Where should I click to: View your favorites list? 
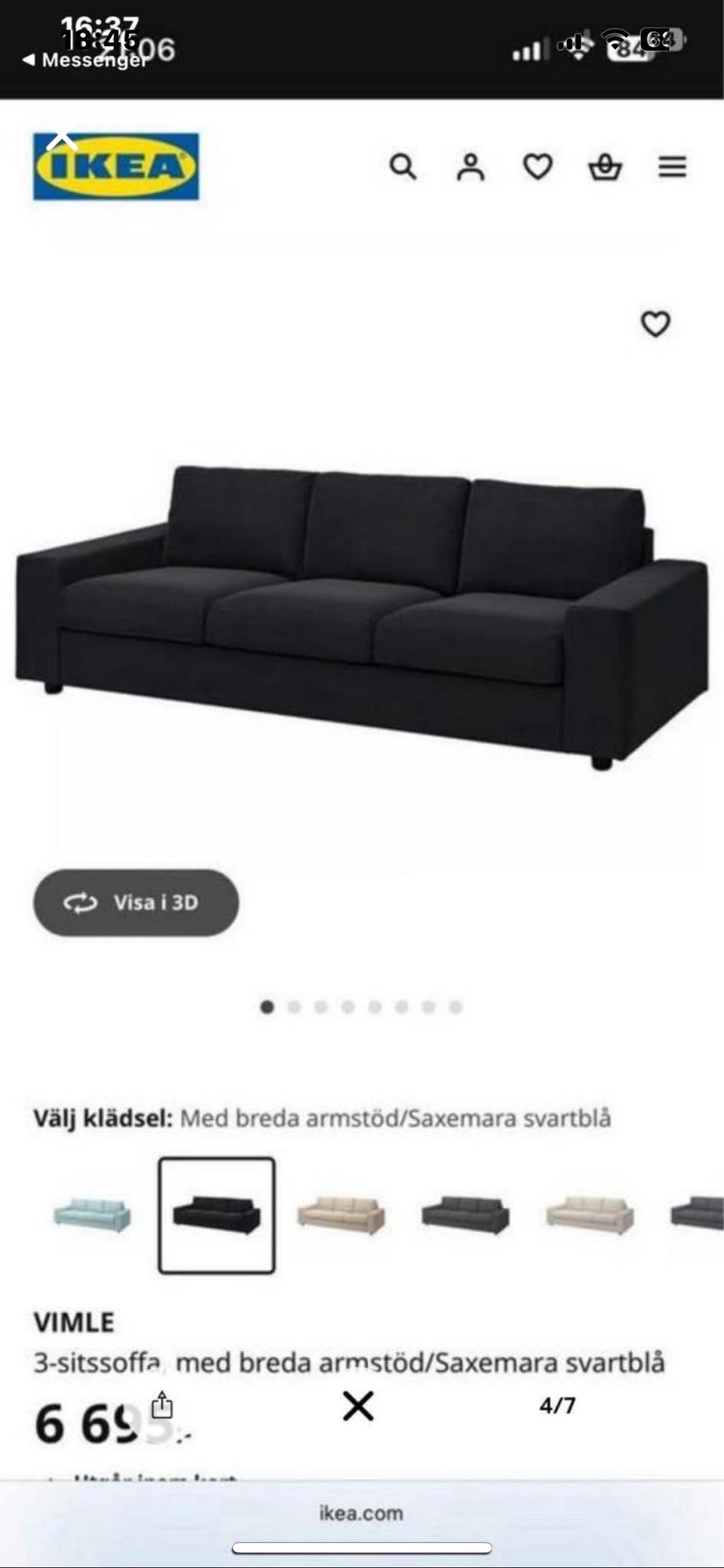pos(538,167)
